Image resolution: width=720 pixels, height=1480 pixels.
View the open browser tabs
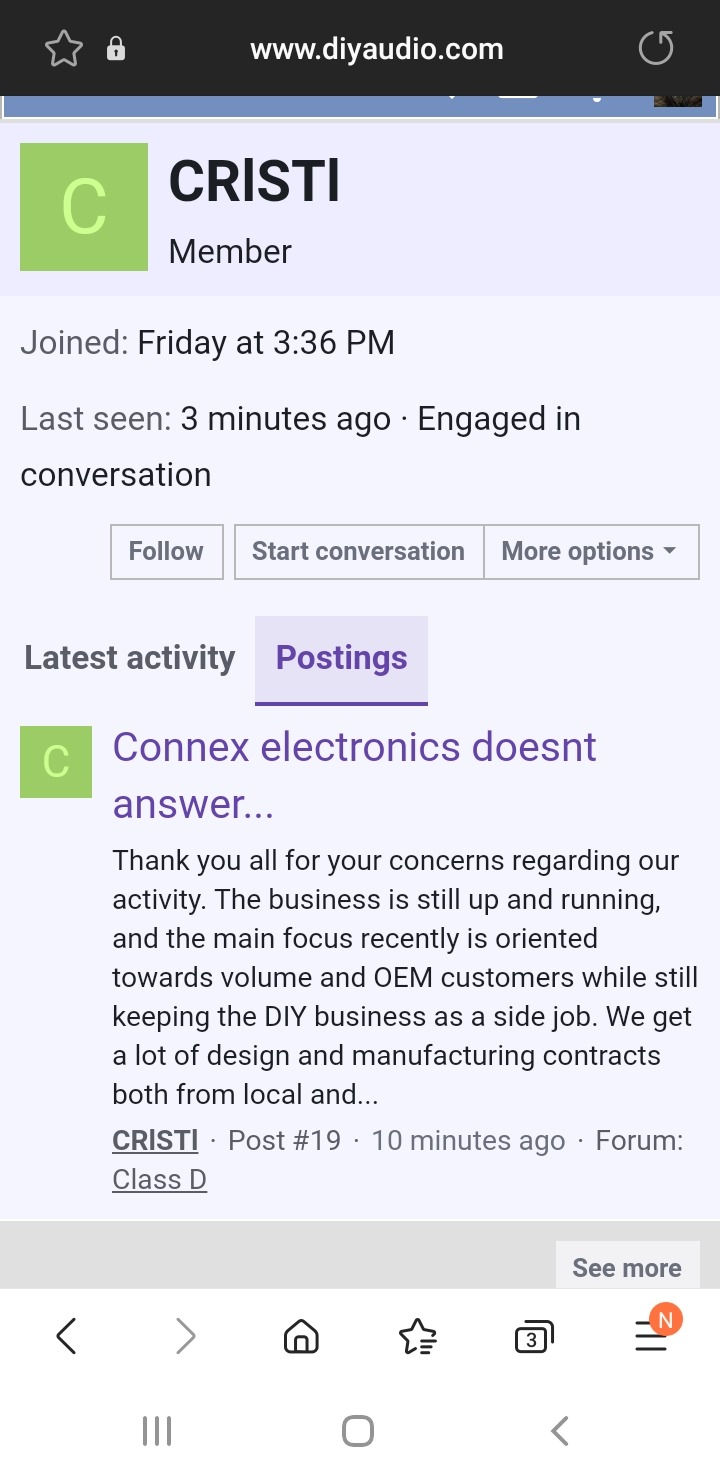coord(533,1337)
